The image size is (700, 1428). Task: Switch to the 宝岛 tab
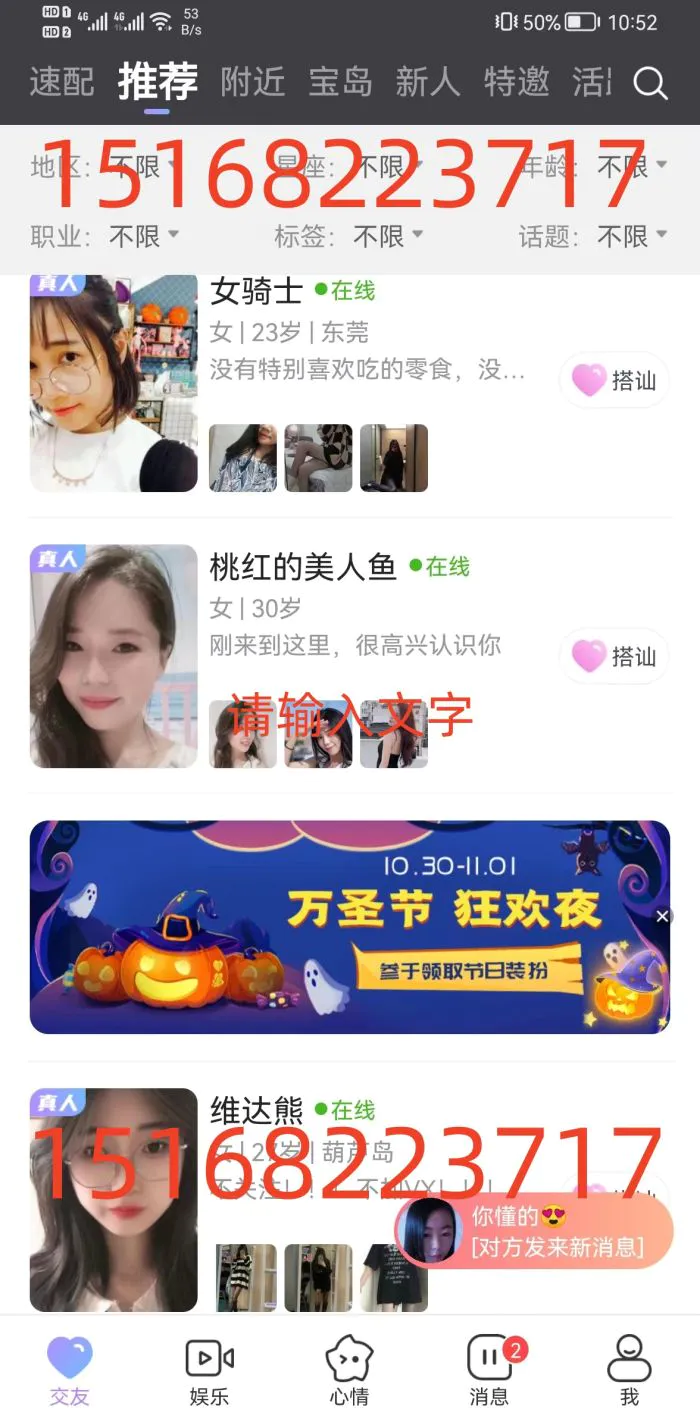pos(340,82)
